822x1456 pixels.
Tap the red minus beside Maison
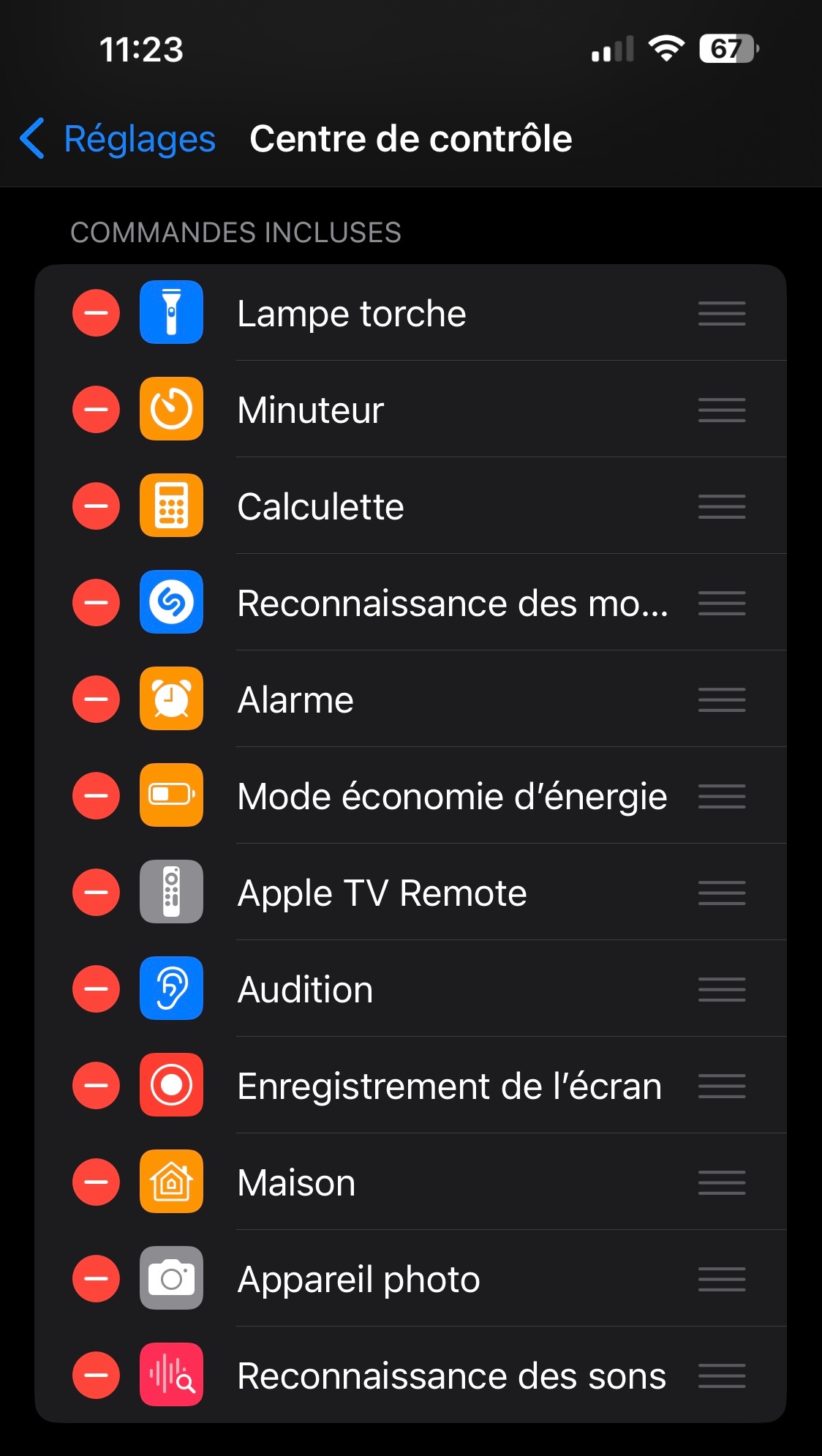coord(96,1182)
